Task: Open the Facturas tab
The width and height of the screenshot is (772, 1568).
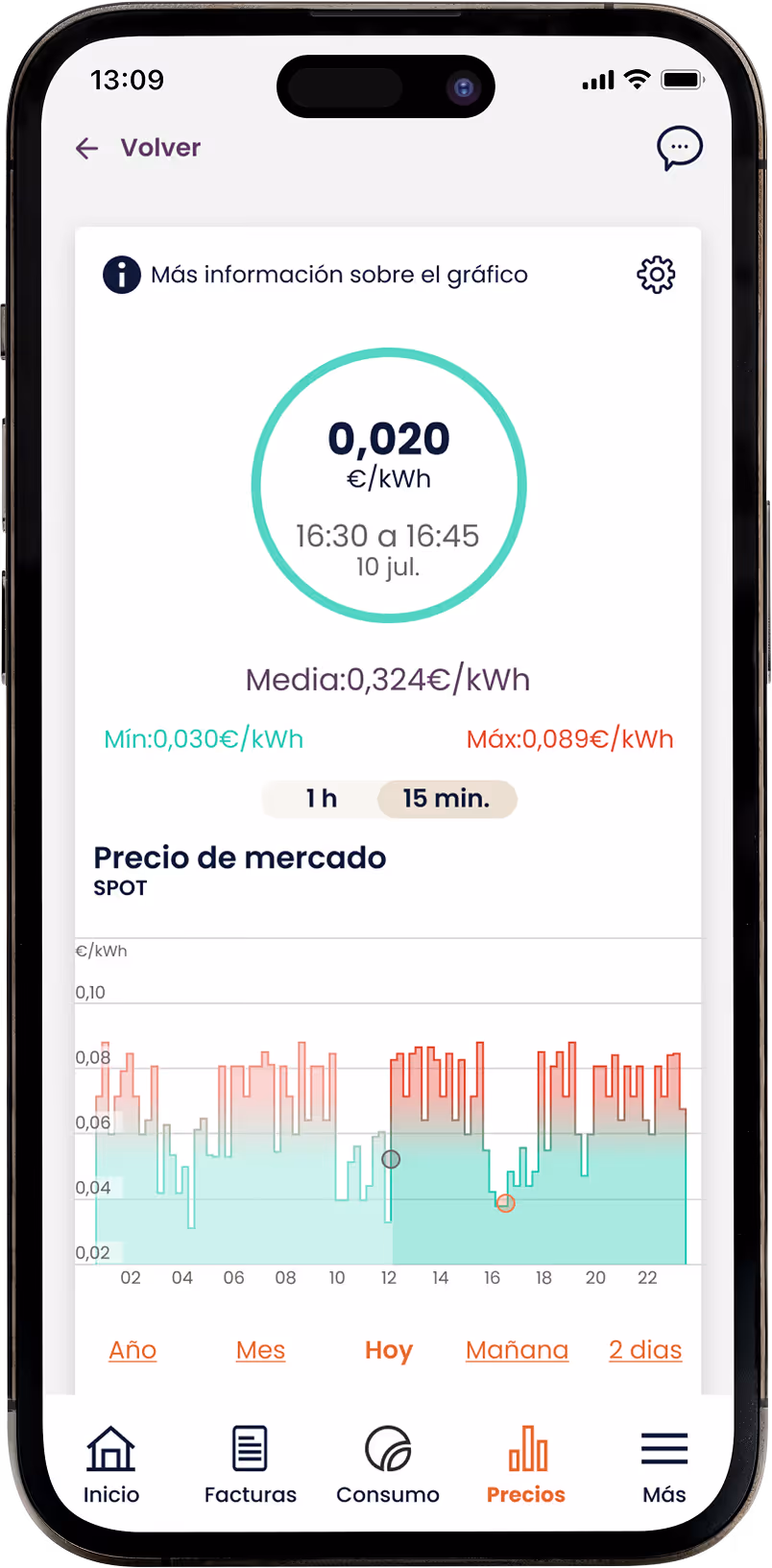Action: coord(251,1464)
